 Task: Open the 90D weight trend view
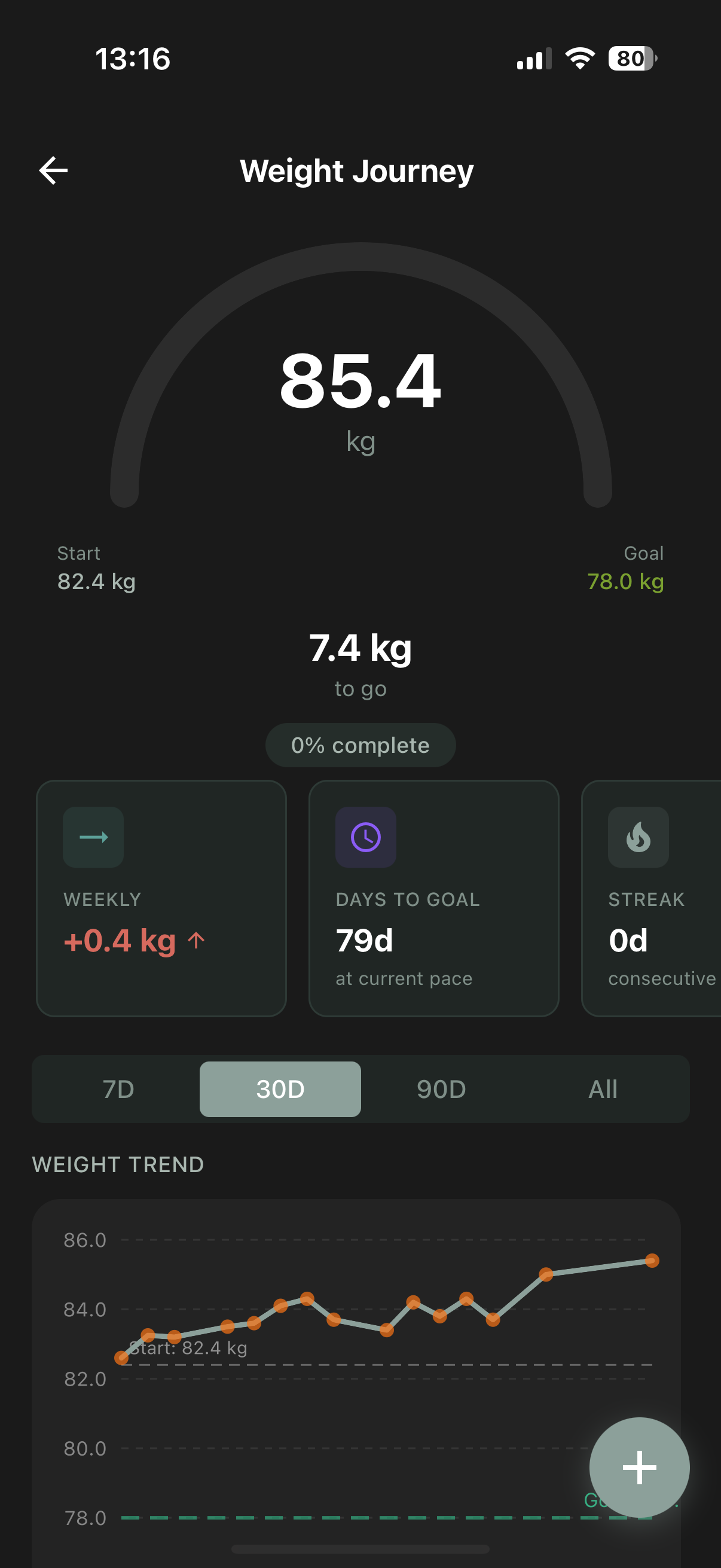click(x=441, y=1090)
